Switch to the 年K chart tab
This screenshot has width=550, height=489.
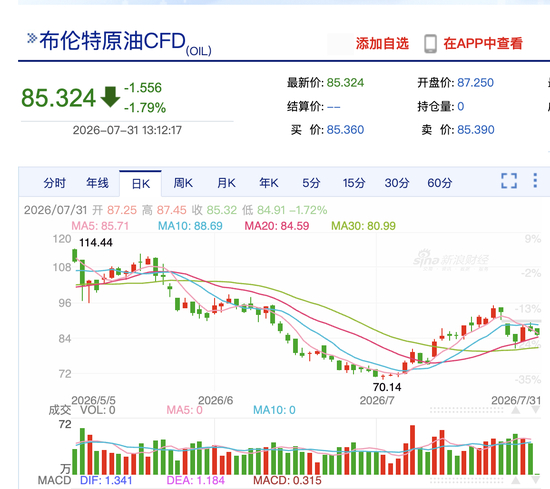coord(269,183)
